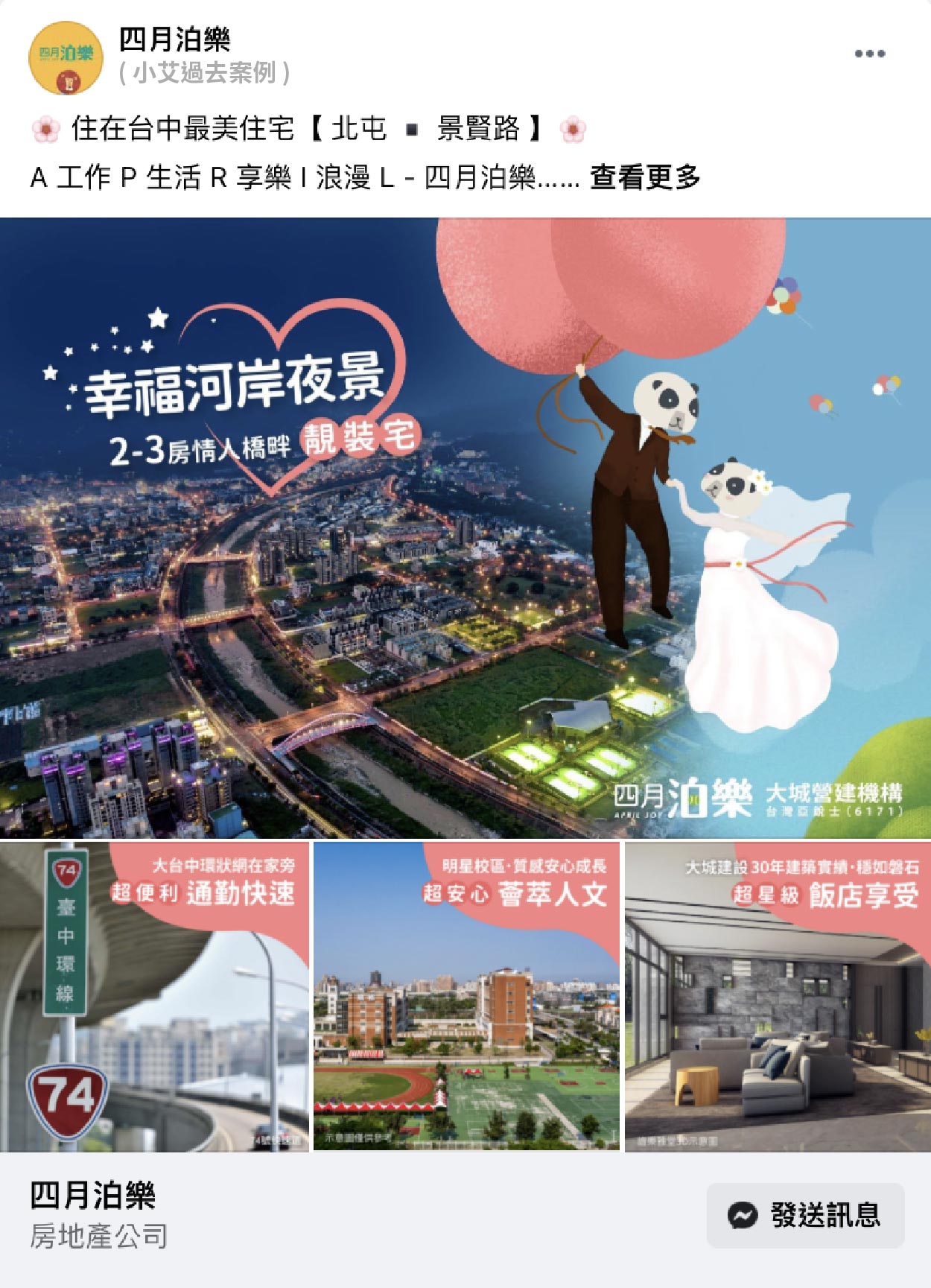This screenshot has height=1288, width=931.
Task: Tap the 發送訊息 messenger button
Action: coord(805,1216)
